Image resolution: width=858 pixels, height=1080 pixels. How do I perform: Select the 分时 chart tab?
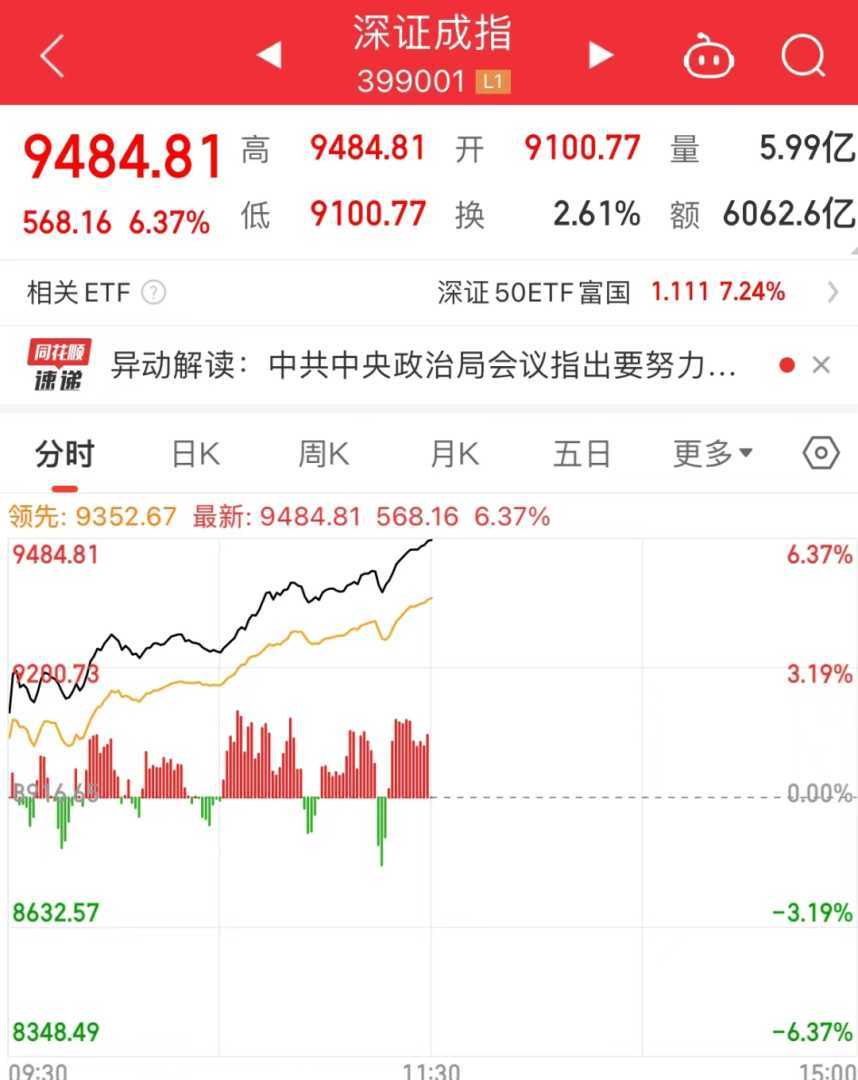64,454
